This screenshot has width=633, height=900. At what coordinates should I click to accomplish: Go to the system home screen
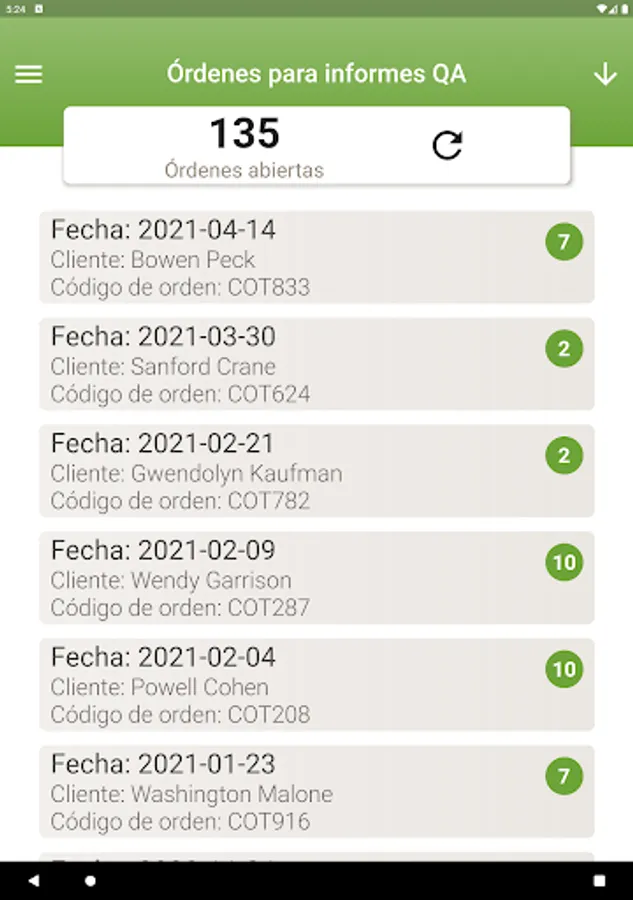(90, 881)
